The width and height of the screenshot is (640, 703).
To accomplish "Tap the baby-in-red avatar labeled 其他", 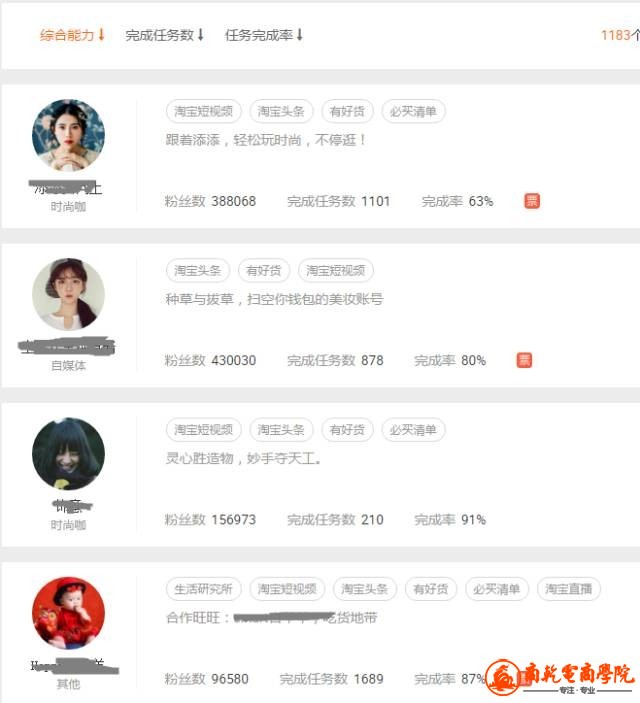I will [68, 613].
